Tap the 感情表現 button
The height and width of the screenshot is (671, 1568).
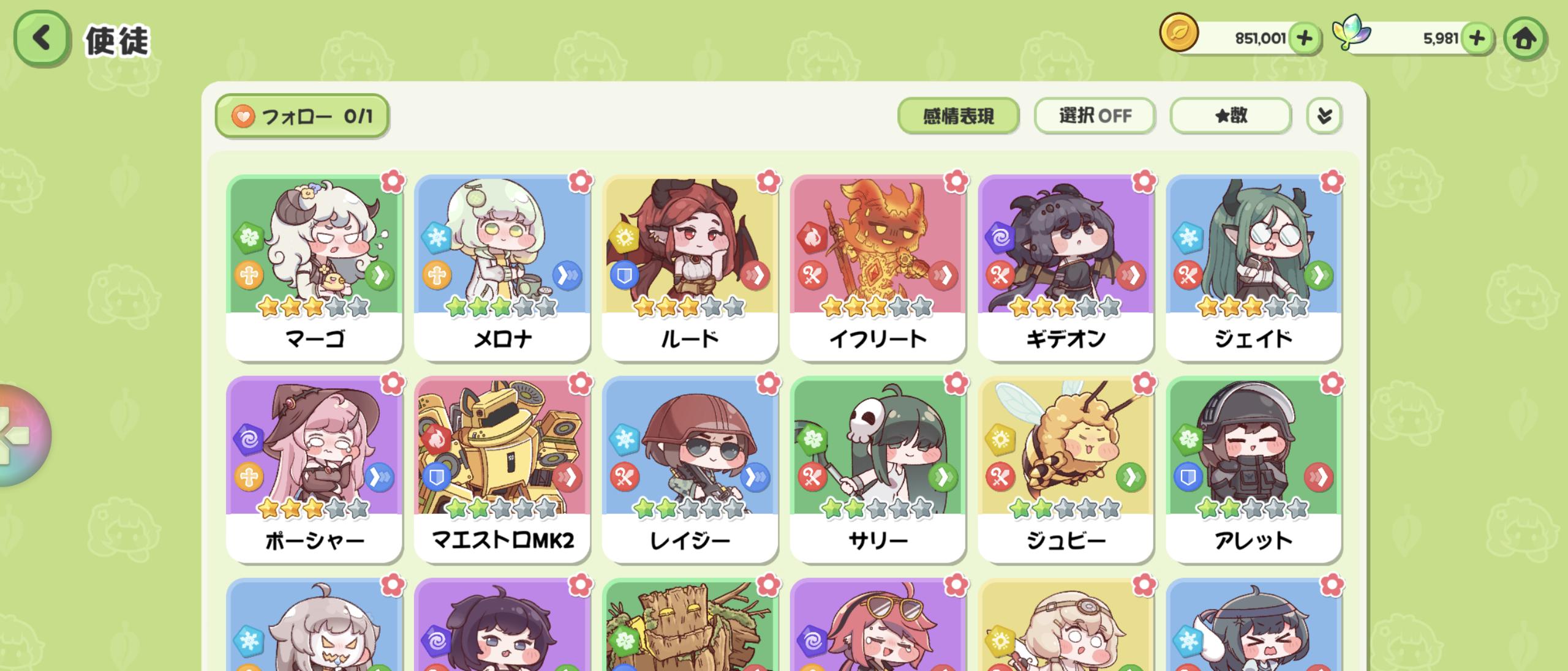(958, 116)
